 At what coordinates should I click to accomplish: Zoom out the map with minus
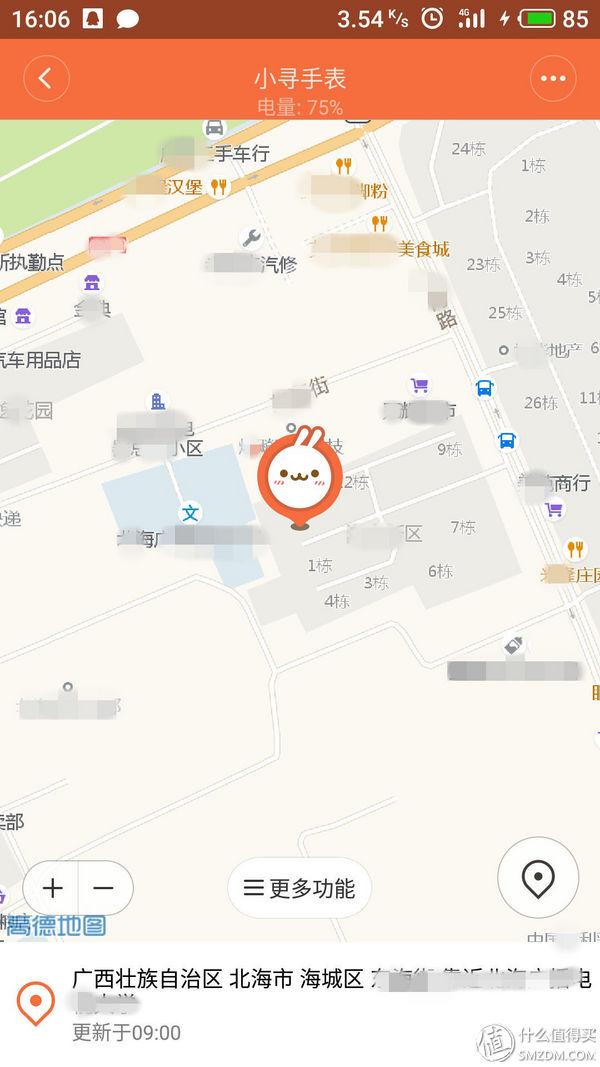tap(104, 887)
